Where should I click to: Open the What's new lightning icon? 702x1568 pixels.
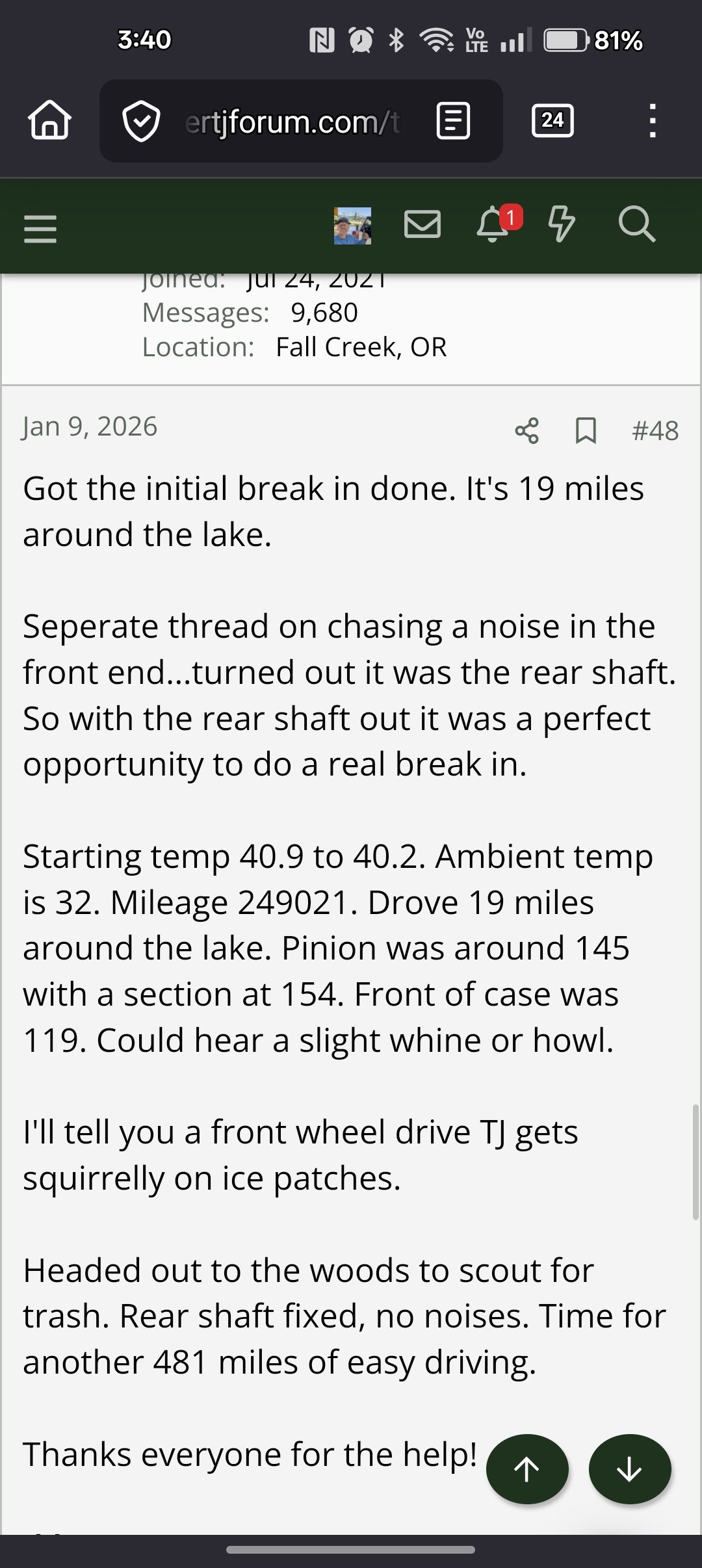[x=562, y=225]
